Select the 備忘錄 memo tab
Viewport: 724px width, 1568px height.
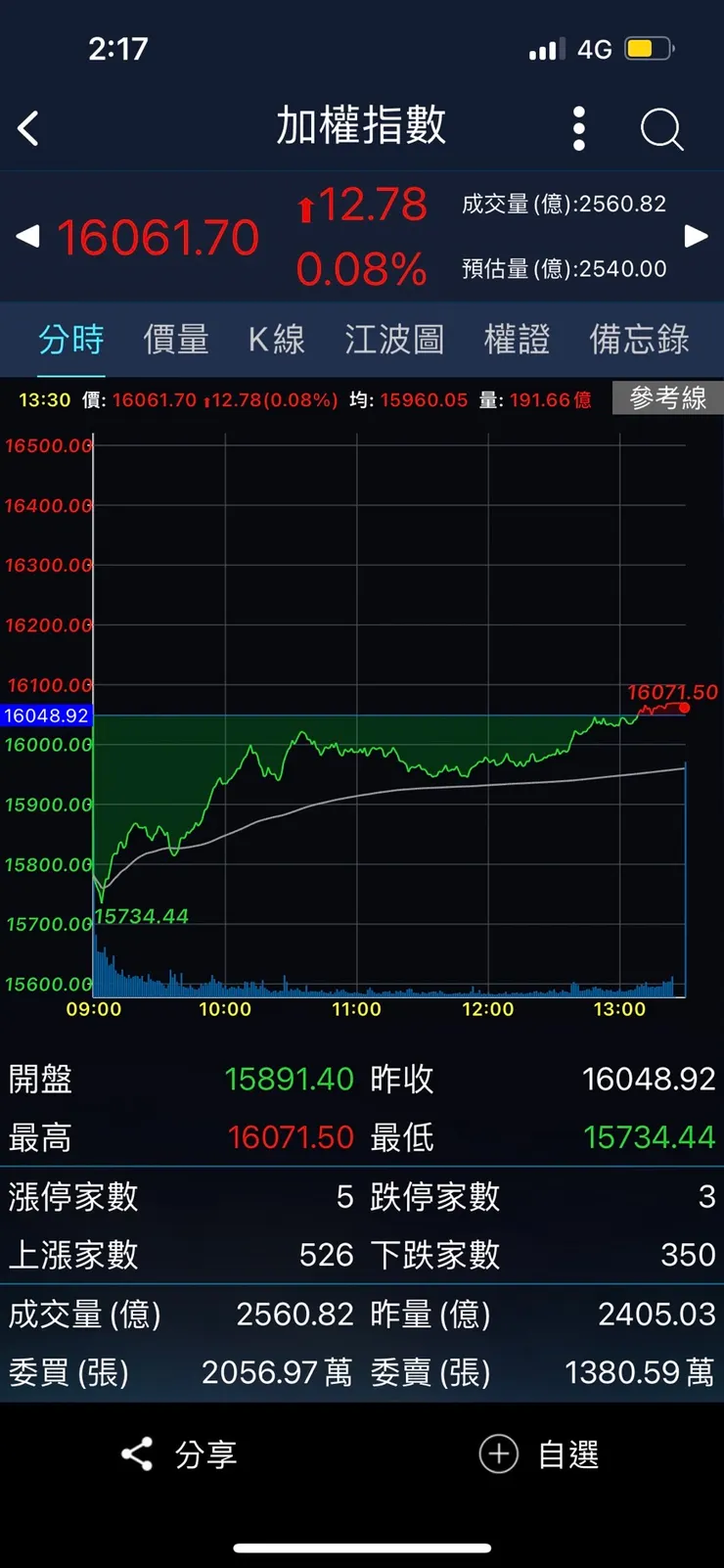[x=640, y=340]
